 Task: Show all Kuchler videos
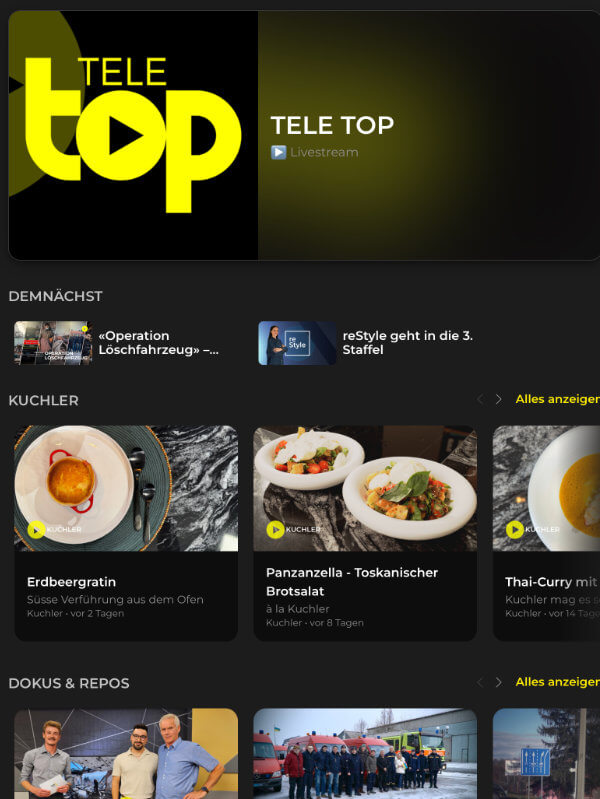click(557, 399)
